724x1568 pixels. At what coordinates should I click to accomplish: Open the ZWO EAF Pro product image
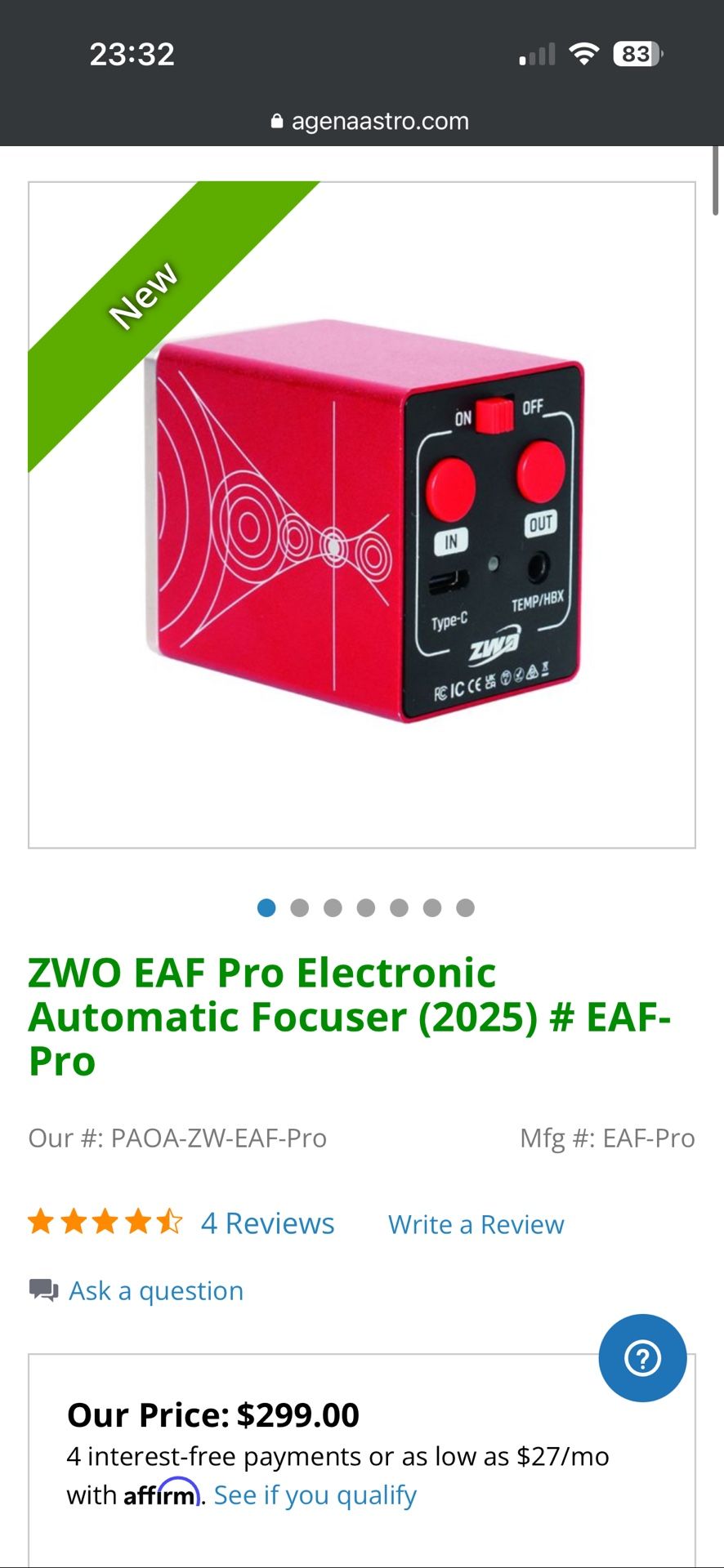[x=362, y=515]
